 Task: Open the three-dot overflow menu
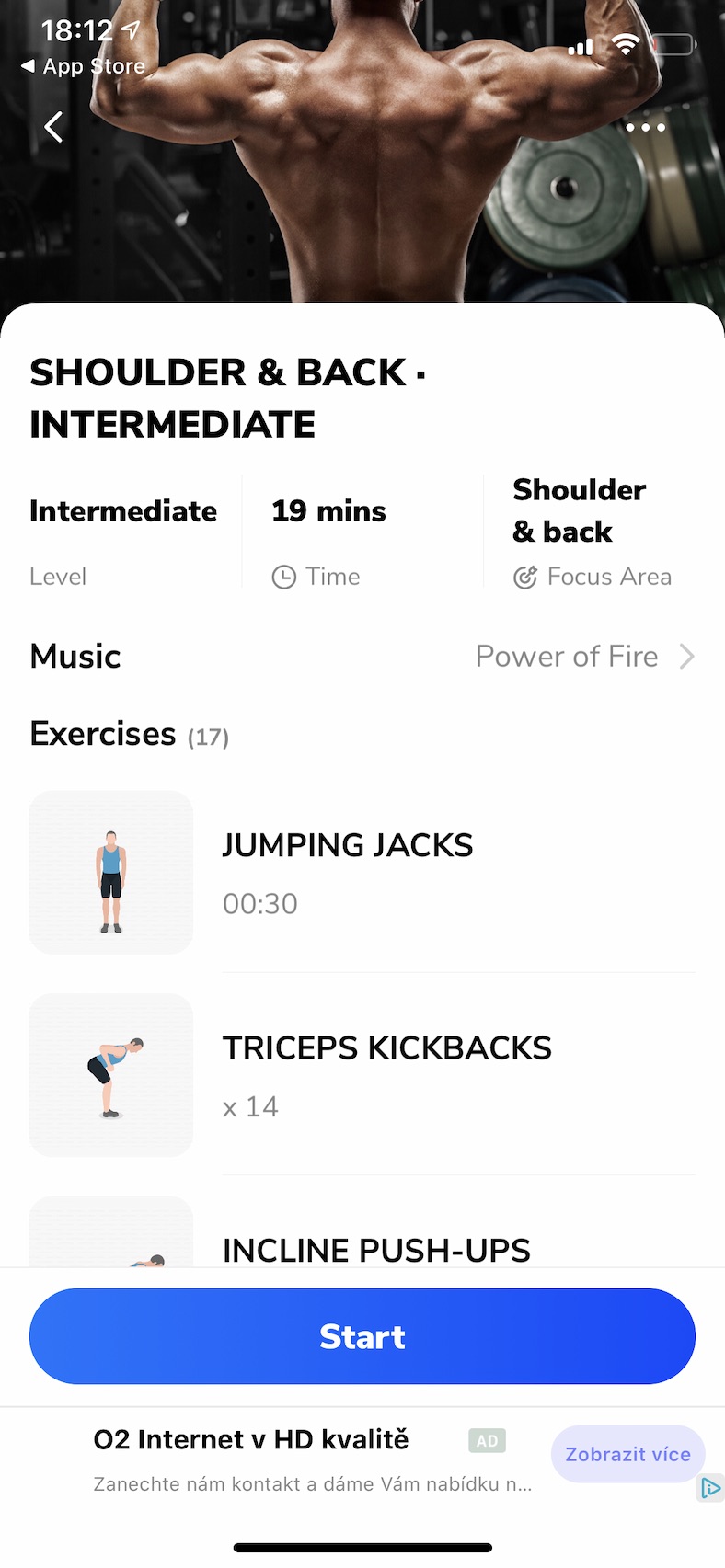coord(645,127)
